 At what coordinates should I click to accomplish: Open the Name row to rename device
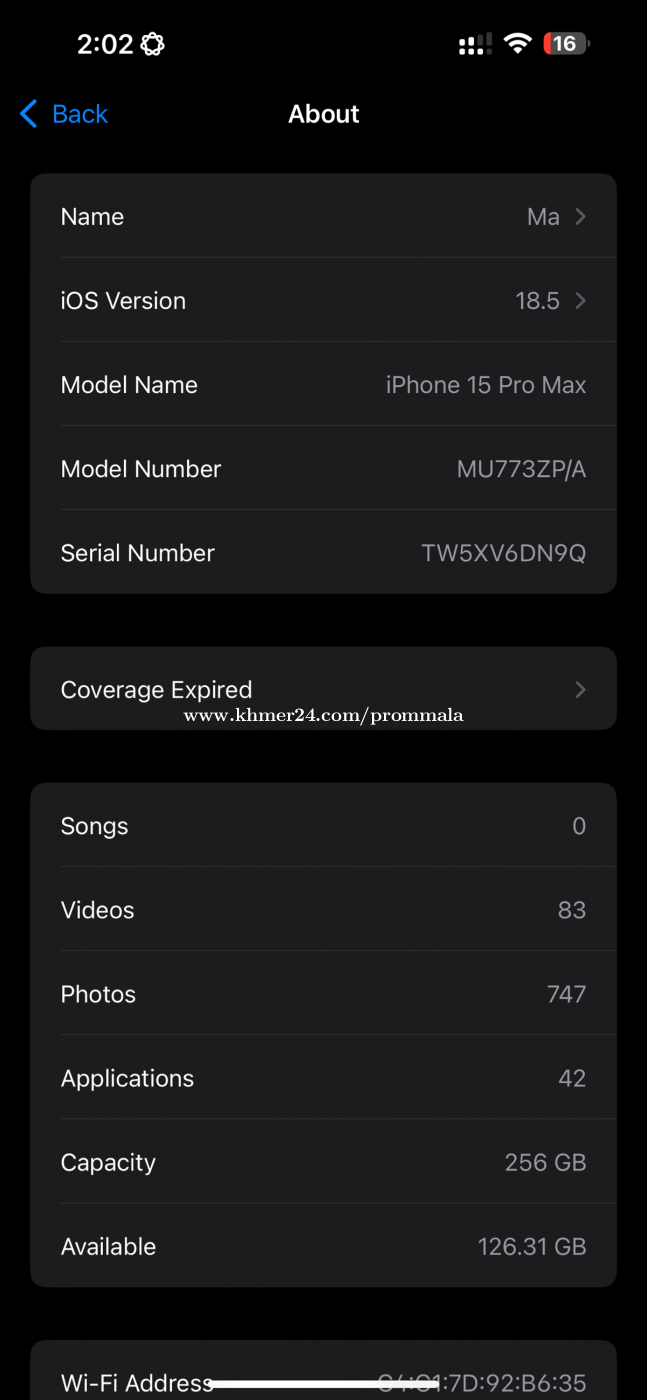tap(323, 216)
